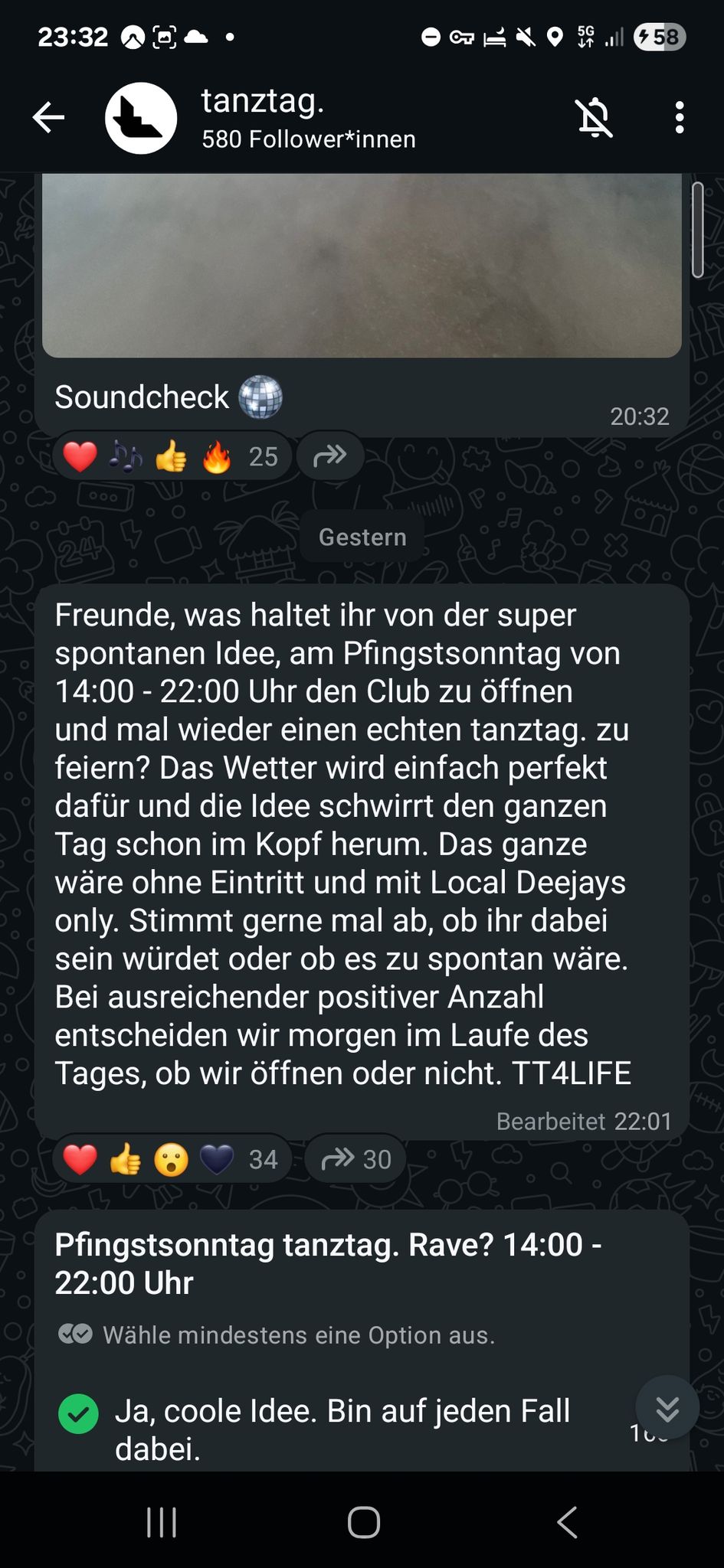Forward the message shared 30 times
This screenshot has height=1568, width=724.
pos(355,1159)
